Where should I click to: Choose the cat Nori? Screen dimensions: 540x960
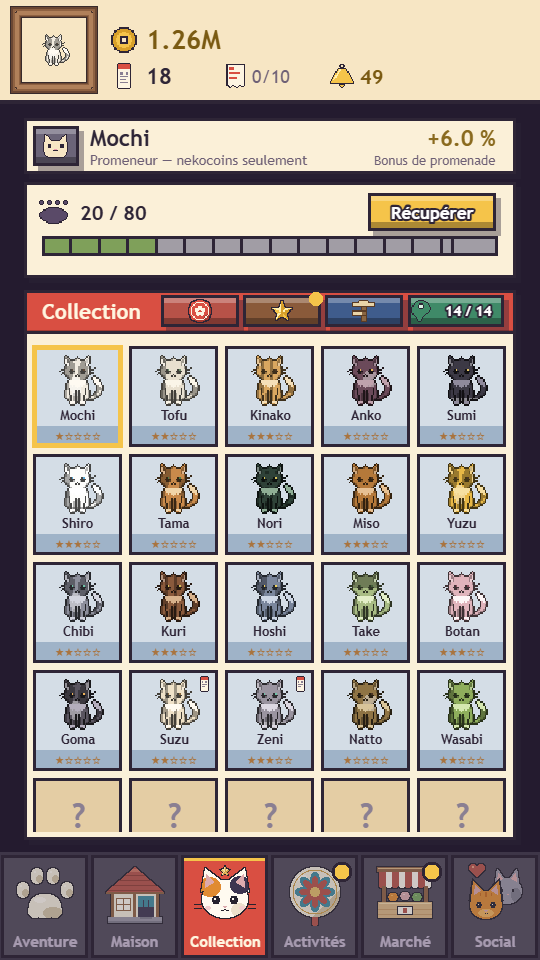(270, 504)
